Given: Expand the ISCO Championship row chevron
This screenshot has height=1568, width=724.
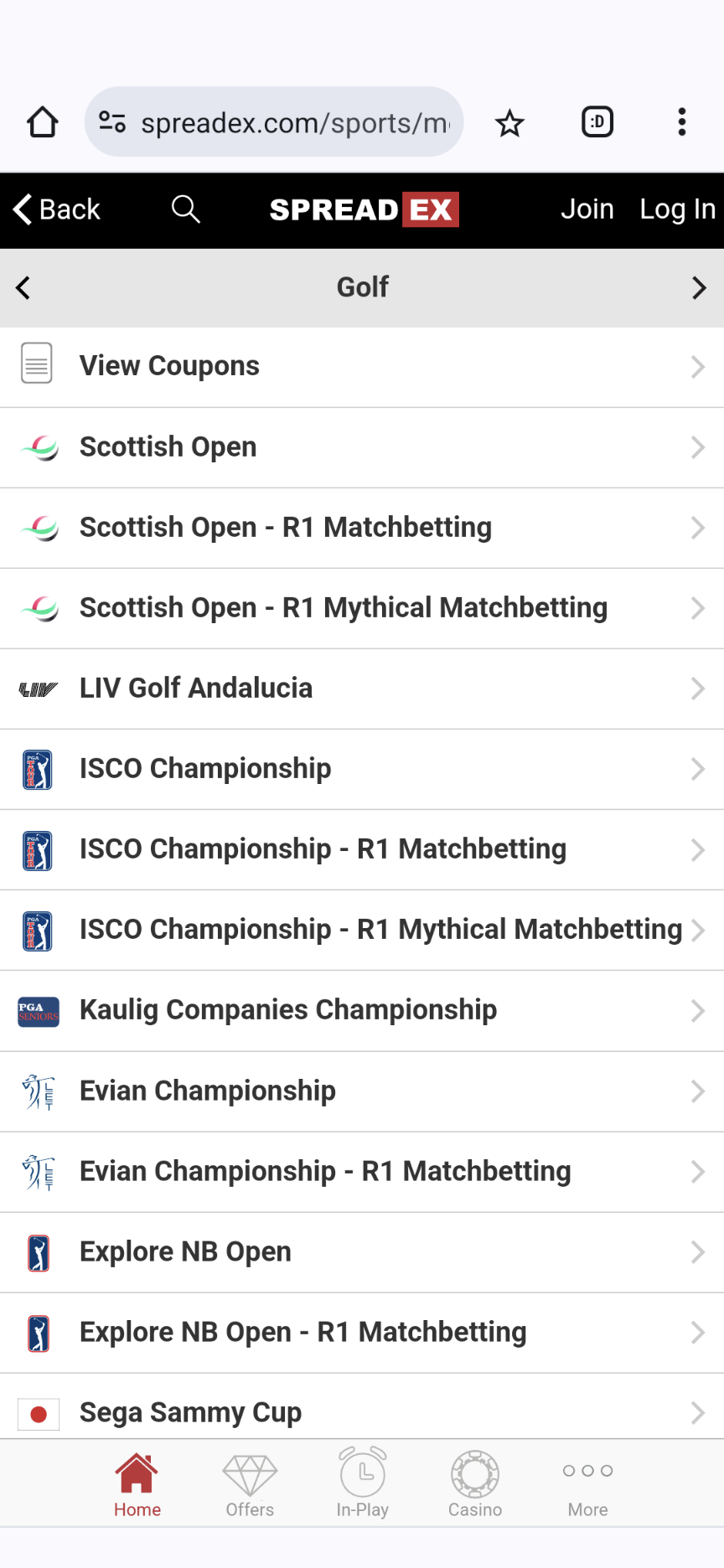Looking at the screenshot, I should tap(698, 769).
